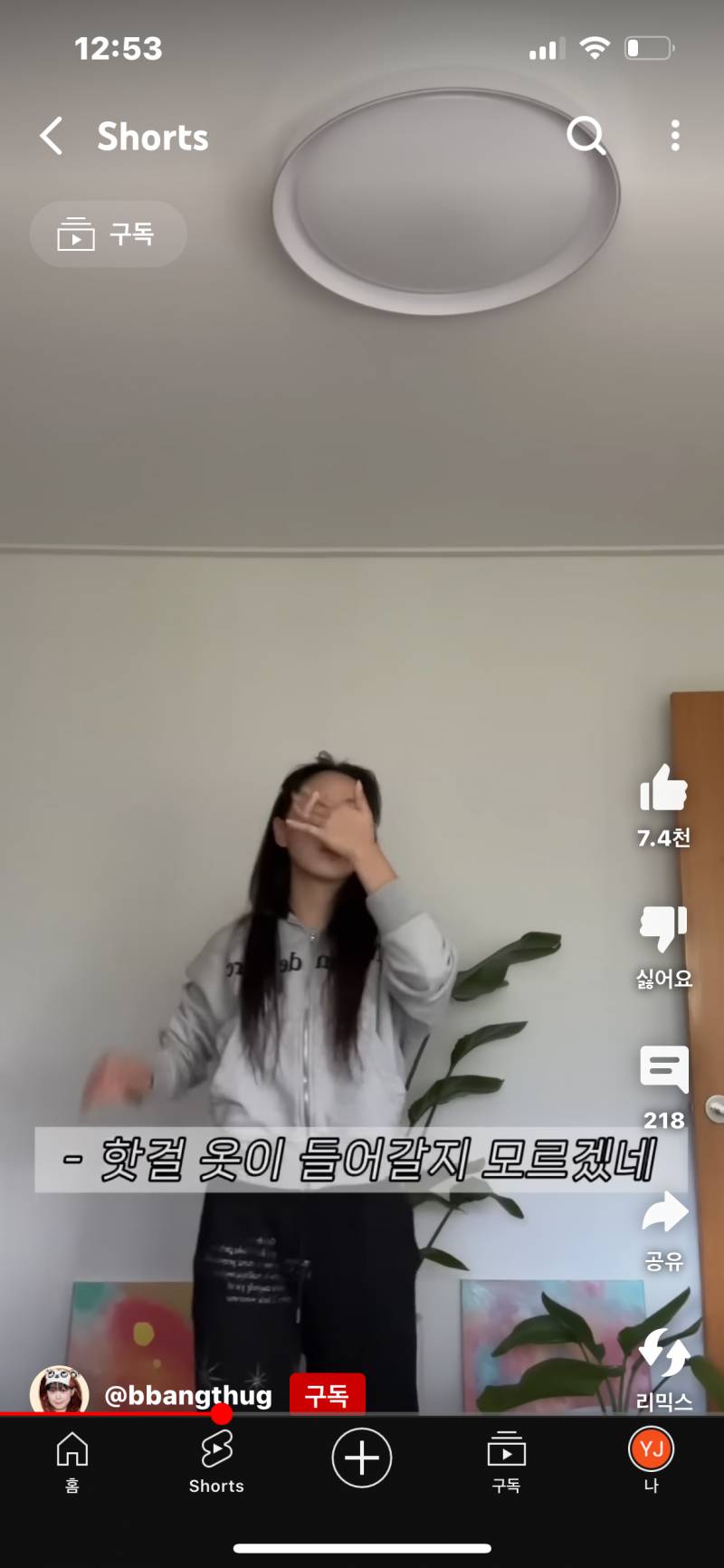Tap the like count showing 7.4천
724x1568 pixels.
663,838
